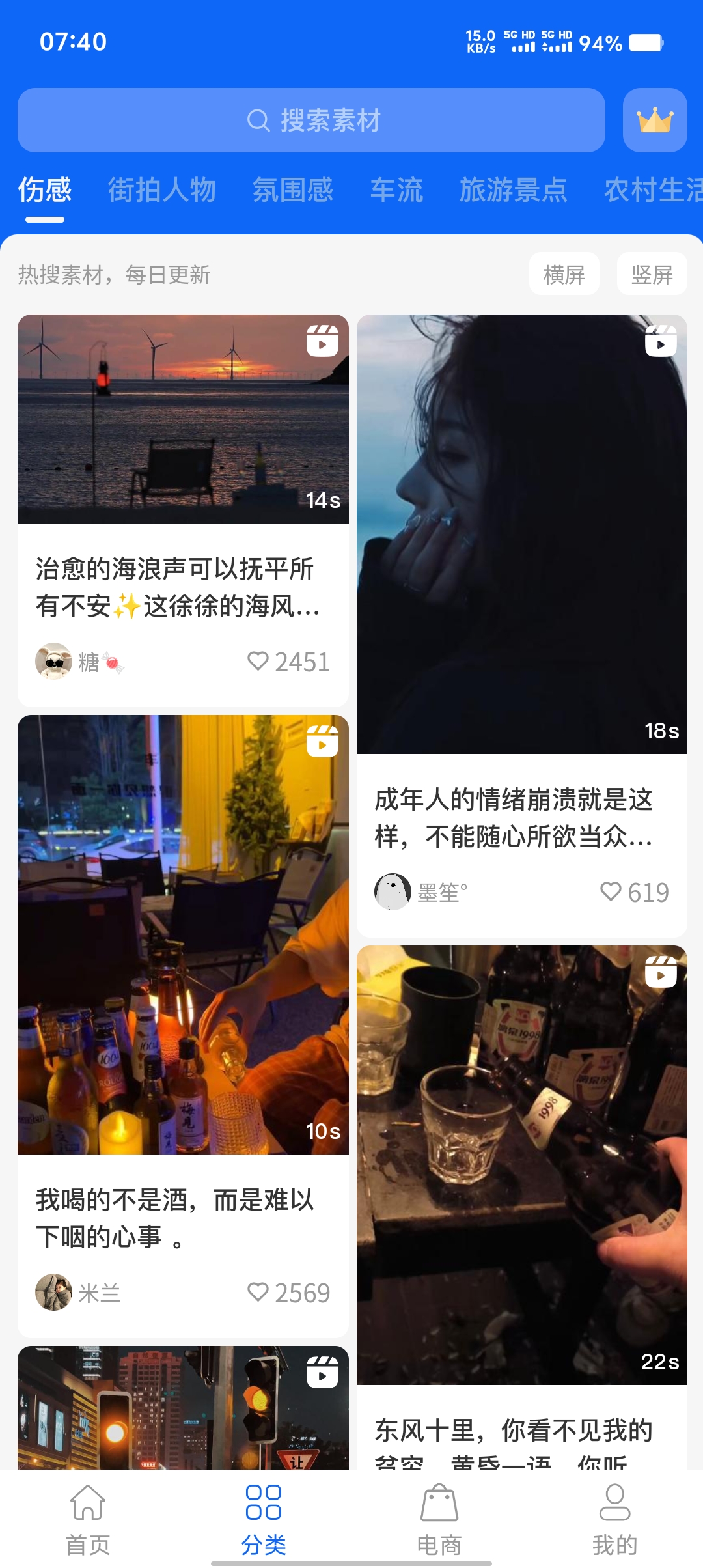Go to the 首页 home tab
The width and height of the screenshot is (703, 1568).
(x=88, y=1519)
